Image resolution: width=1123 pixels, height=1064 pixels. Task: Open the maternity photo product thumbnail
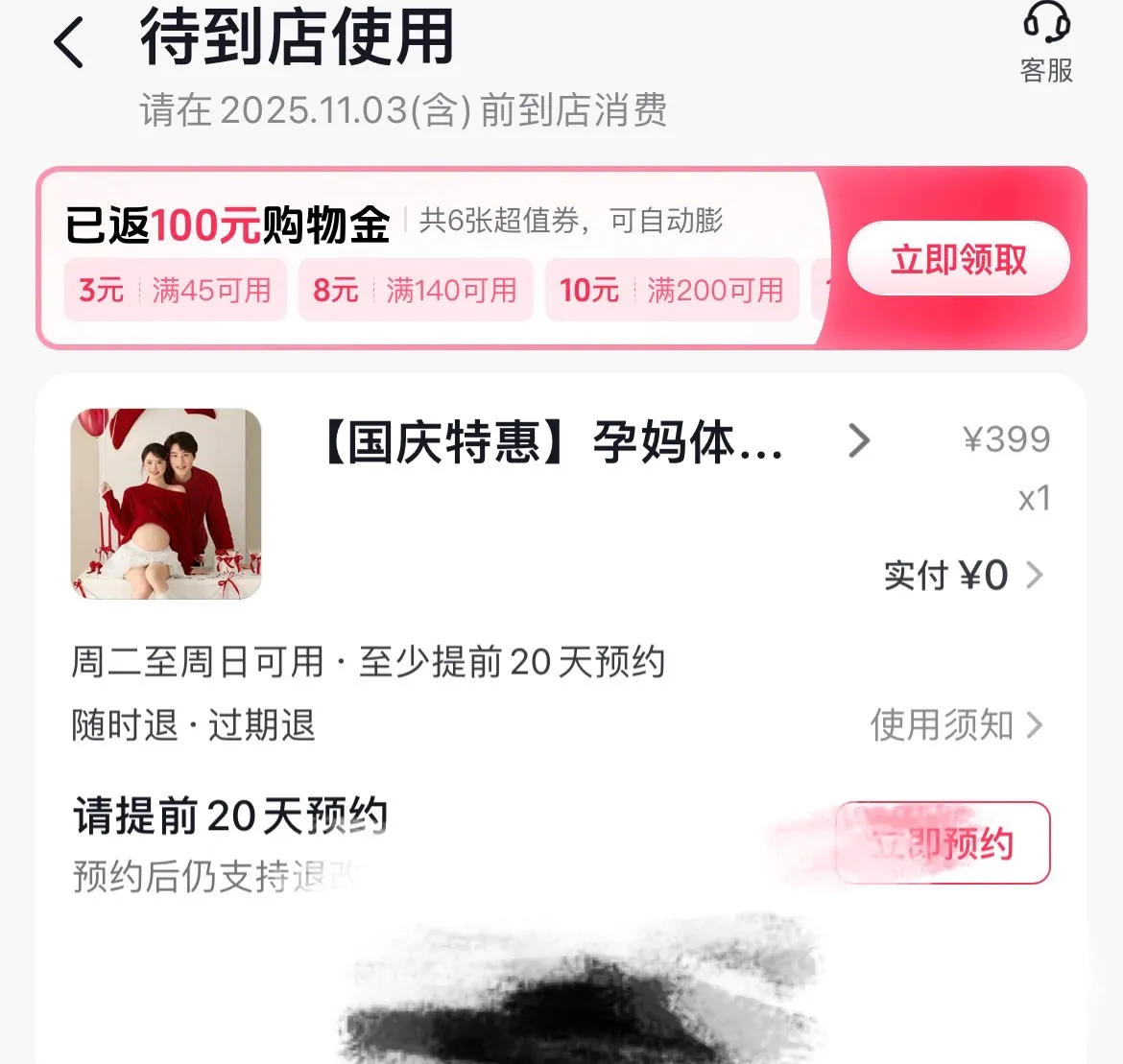pos(166,504)
